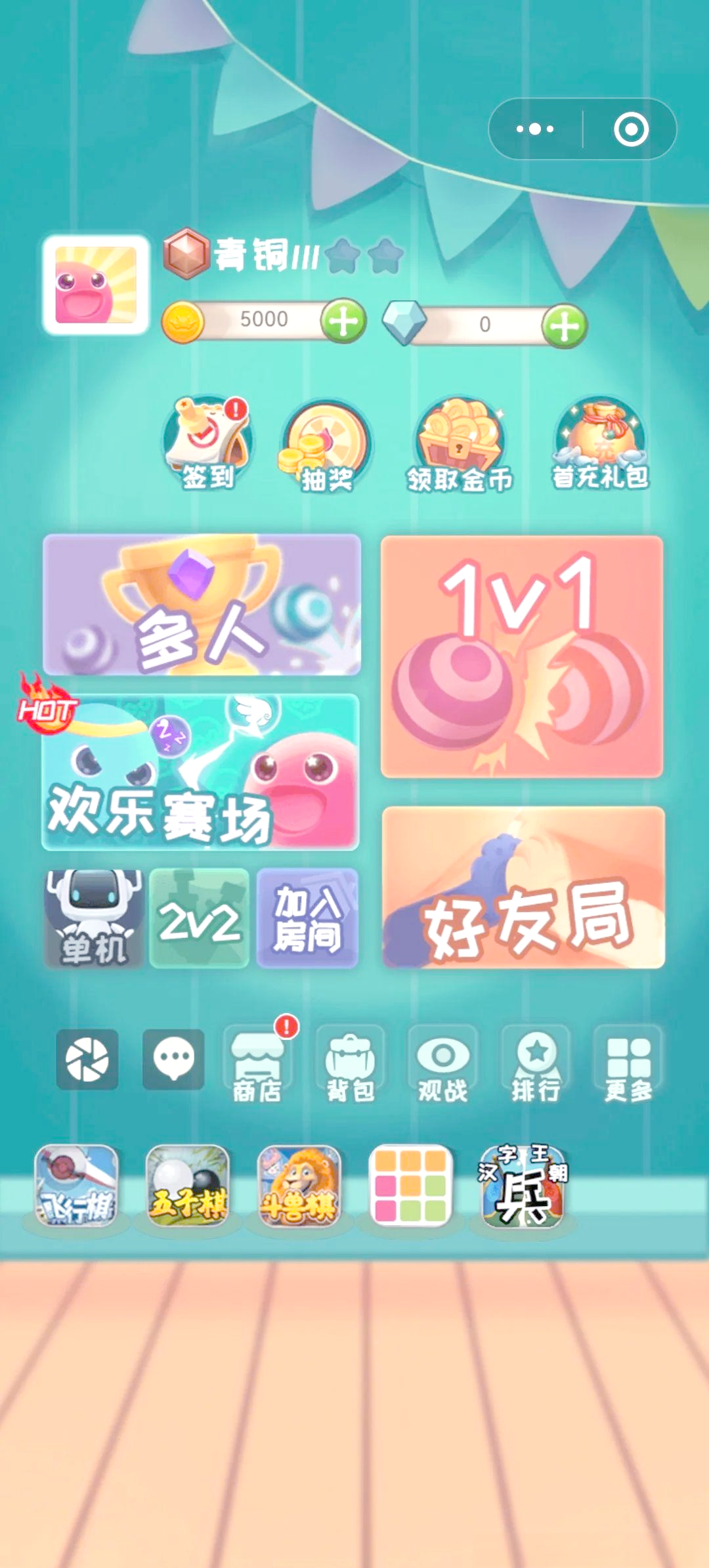Launch the 五子棋 game
Image resolution: width=709 pixels, height=1568 pixels.
pos(188,1186)
